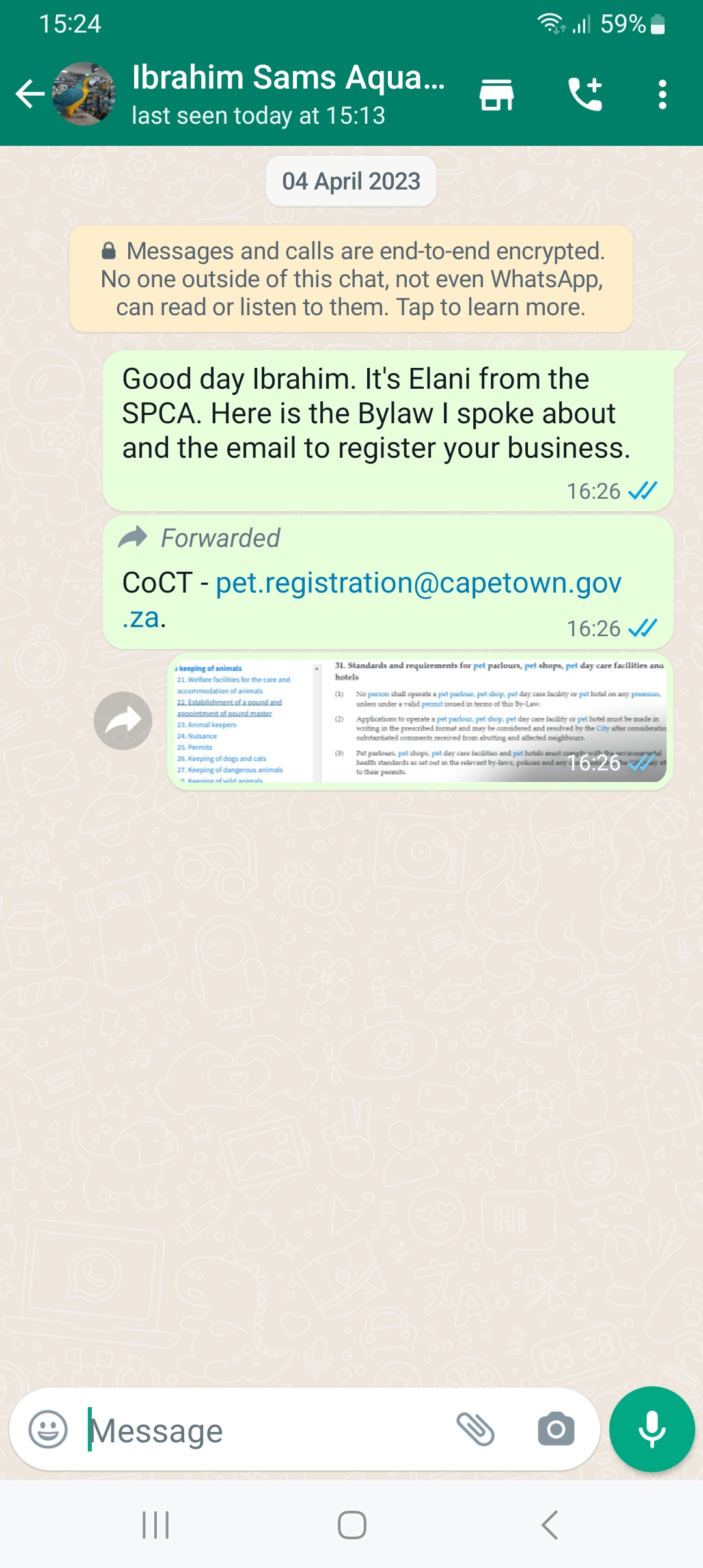This screenshot has height=1568, width=703.
Task: Tap the system home button
Action: [x=351, y=1525]
